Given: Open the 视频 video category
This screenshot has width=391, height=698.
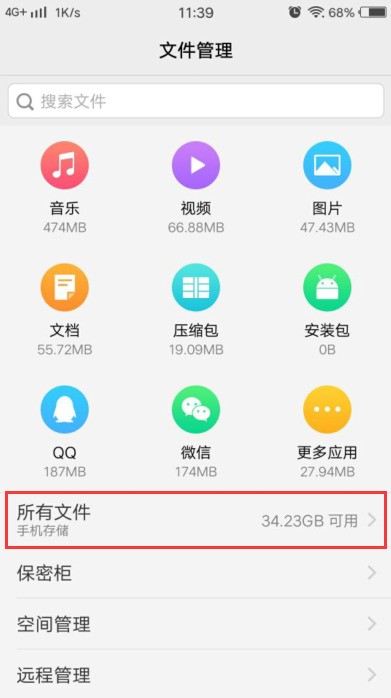Looking at the screenshot, I should [x=196, y=187].
